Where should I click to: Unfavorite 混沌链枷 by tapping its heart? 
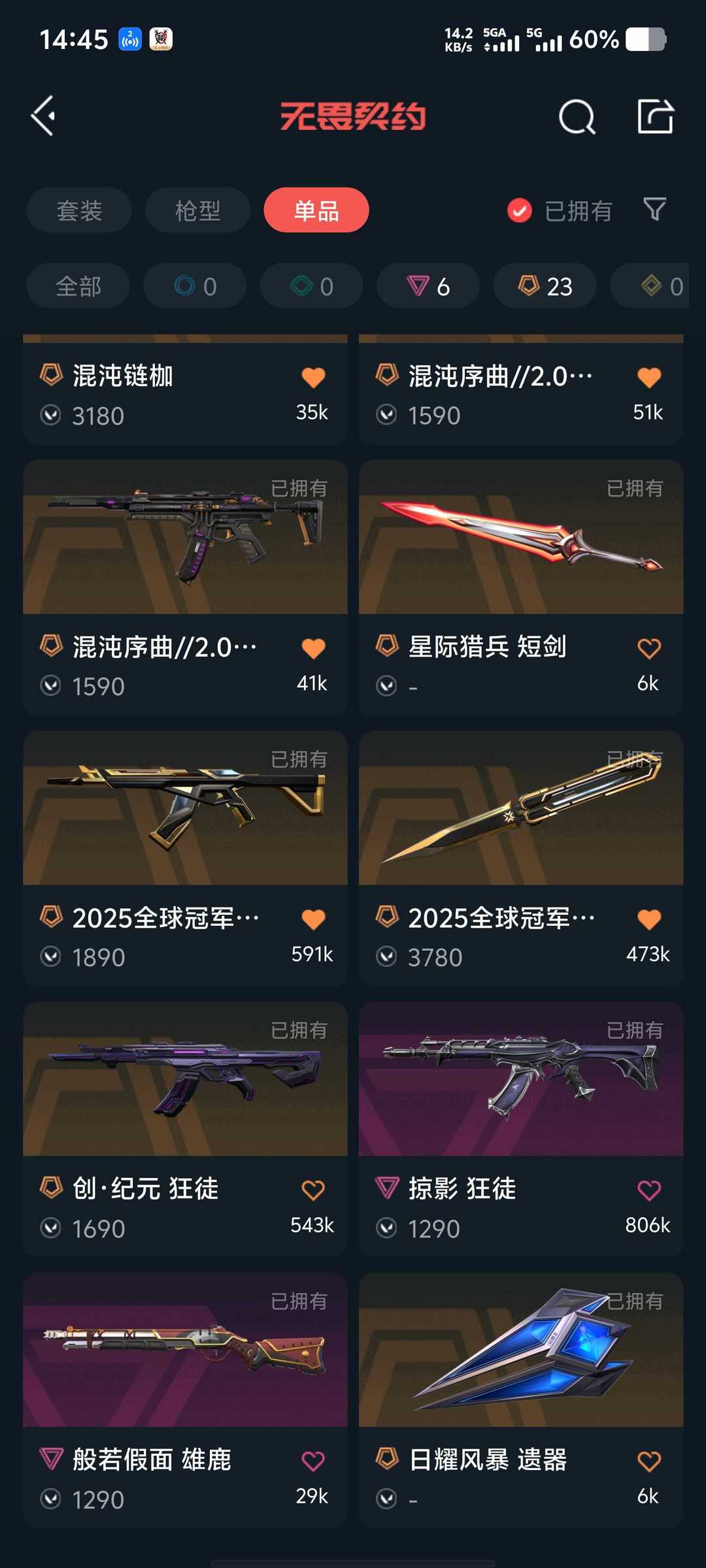click(314, 378)
